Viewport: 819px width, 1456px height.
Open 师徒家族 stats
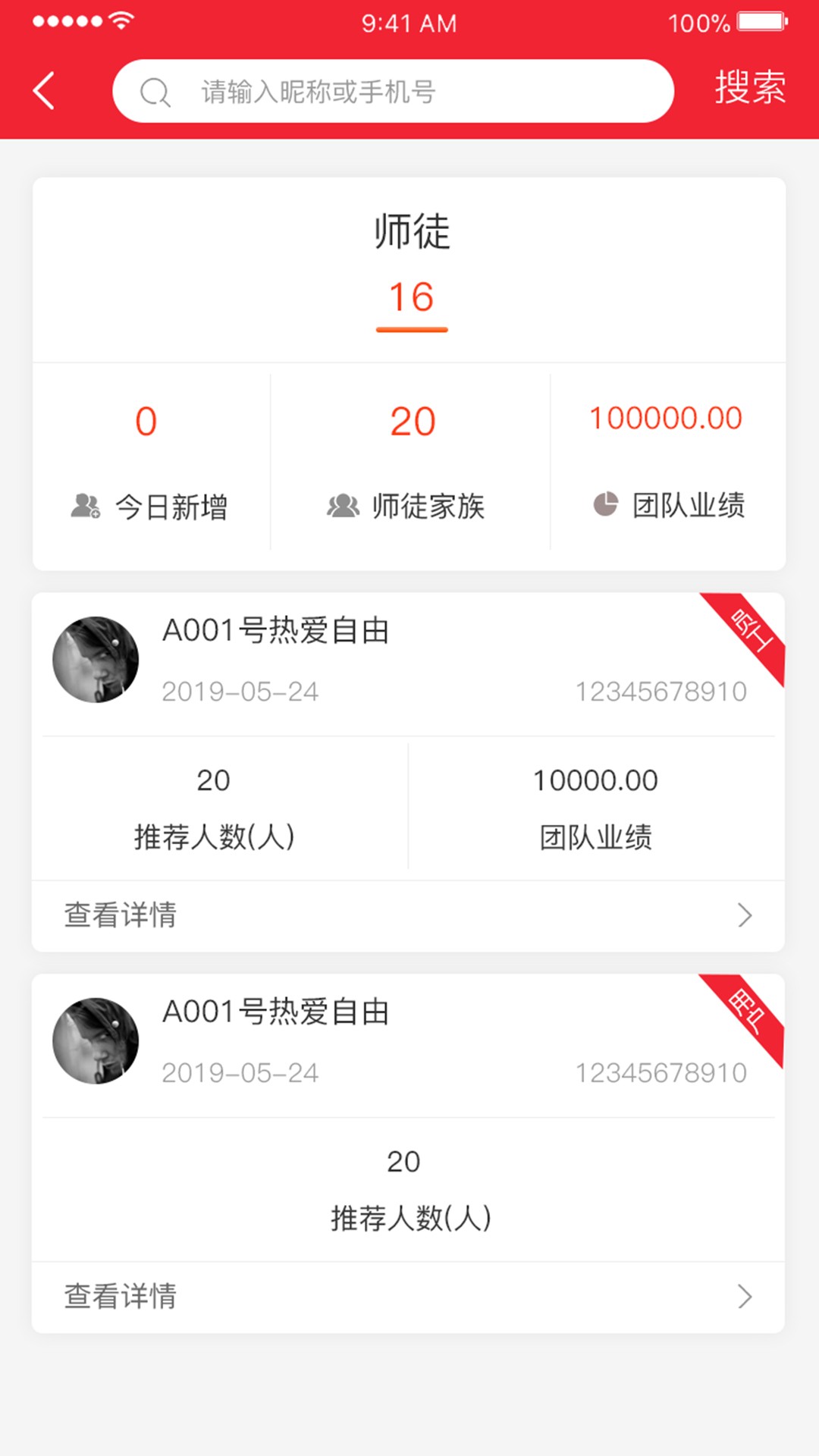(x=410, y=463)
